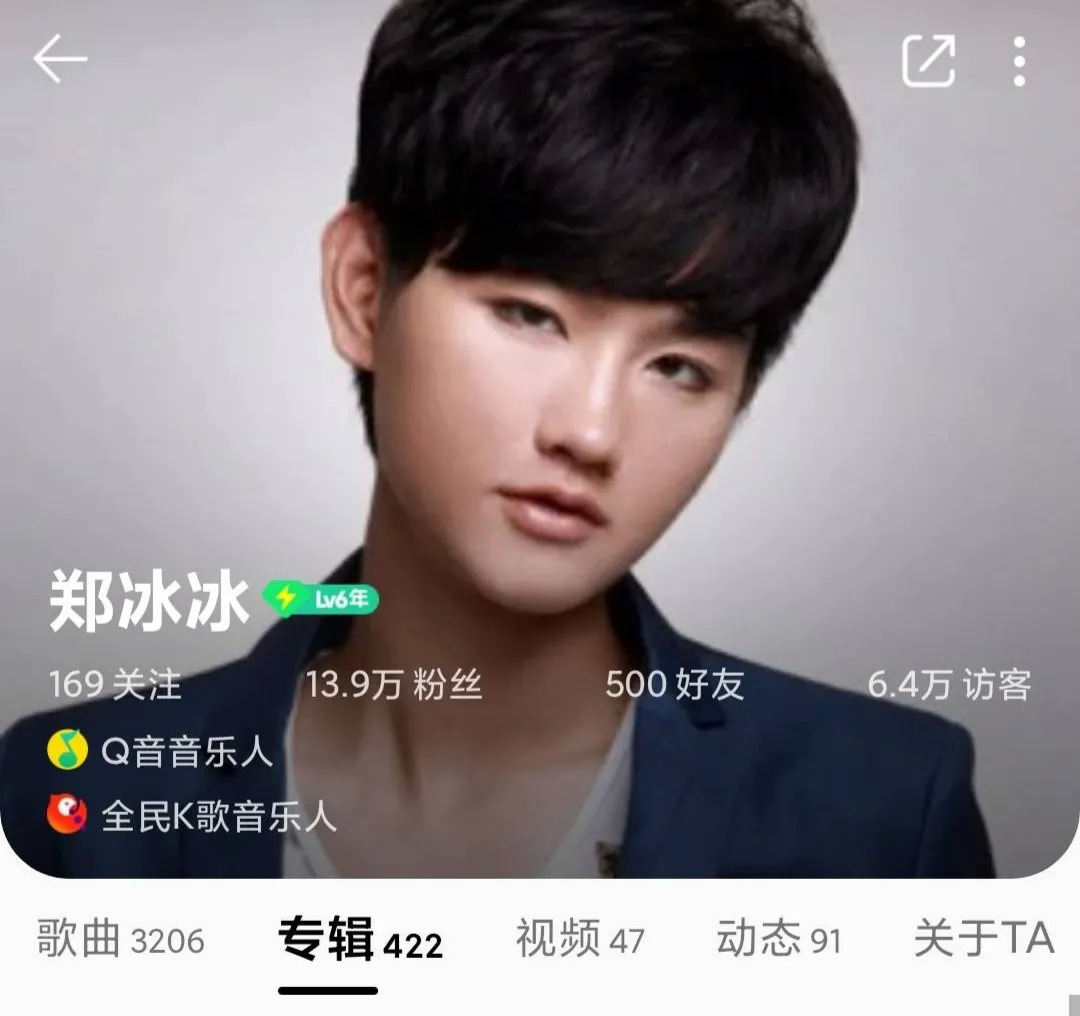Image resolution: width=1080 pixels, height=1016 pixels.
Task: Check the 6.4万 访客 visitors list
Action: point(948,685)
